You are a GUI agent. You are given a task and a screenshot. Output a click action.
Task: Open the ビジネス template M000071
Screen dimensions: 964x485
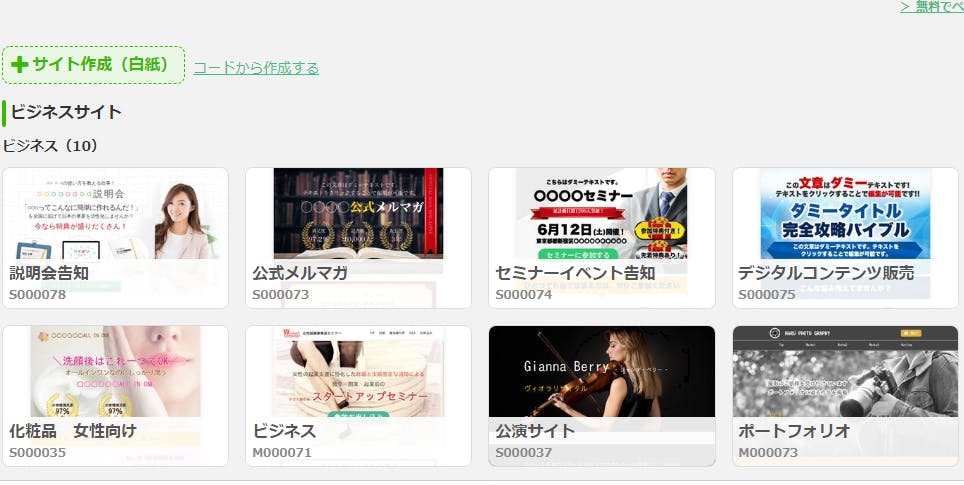[358, 395]
